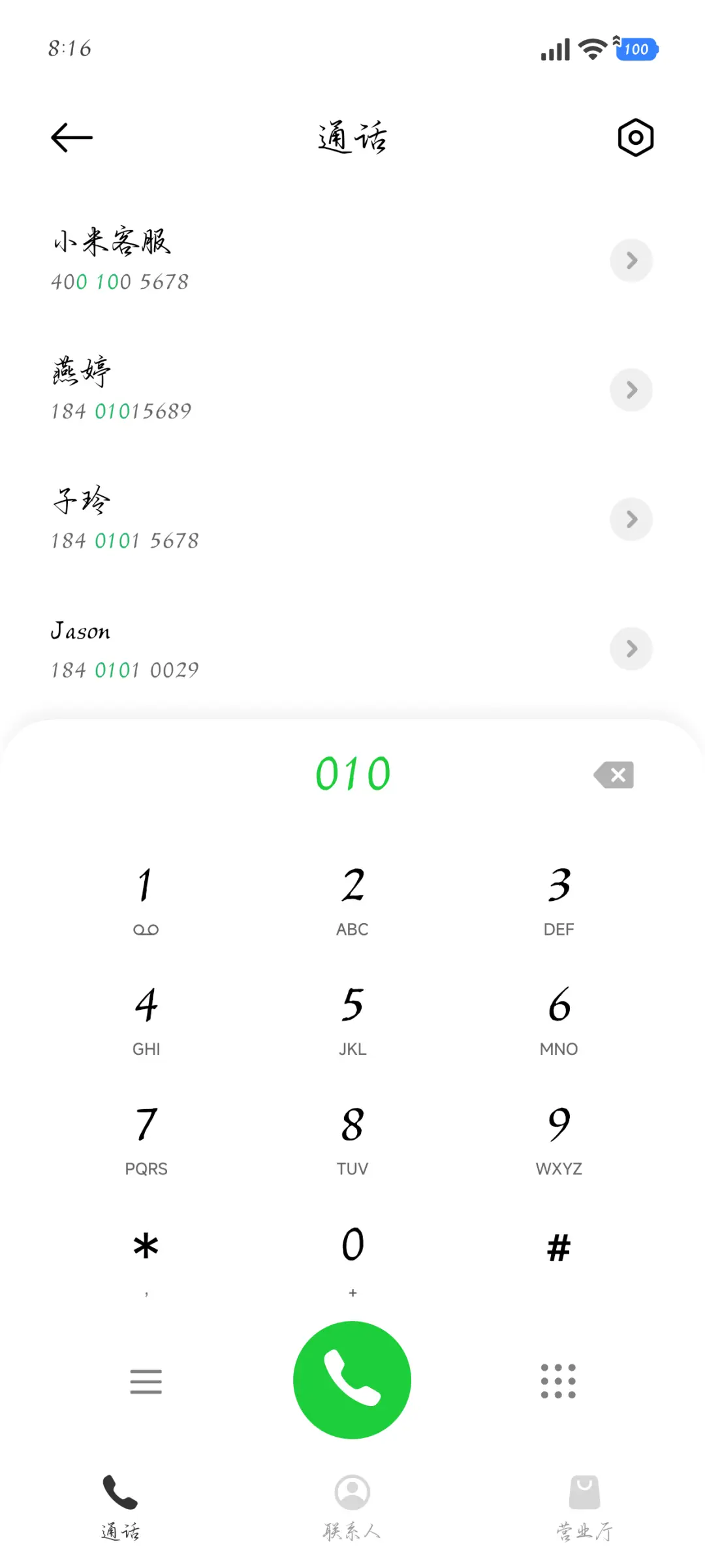Switch to the 联系人 tab

coord(352,1508)
